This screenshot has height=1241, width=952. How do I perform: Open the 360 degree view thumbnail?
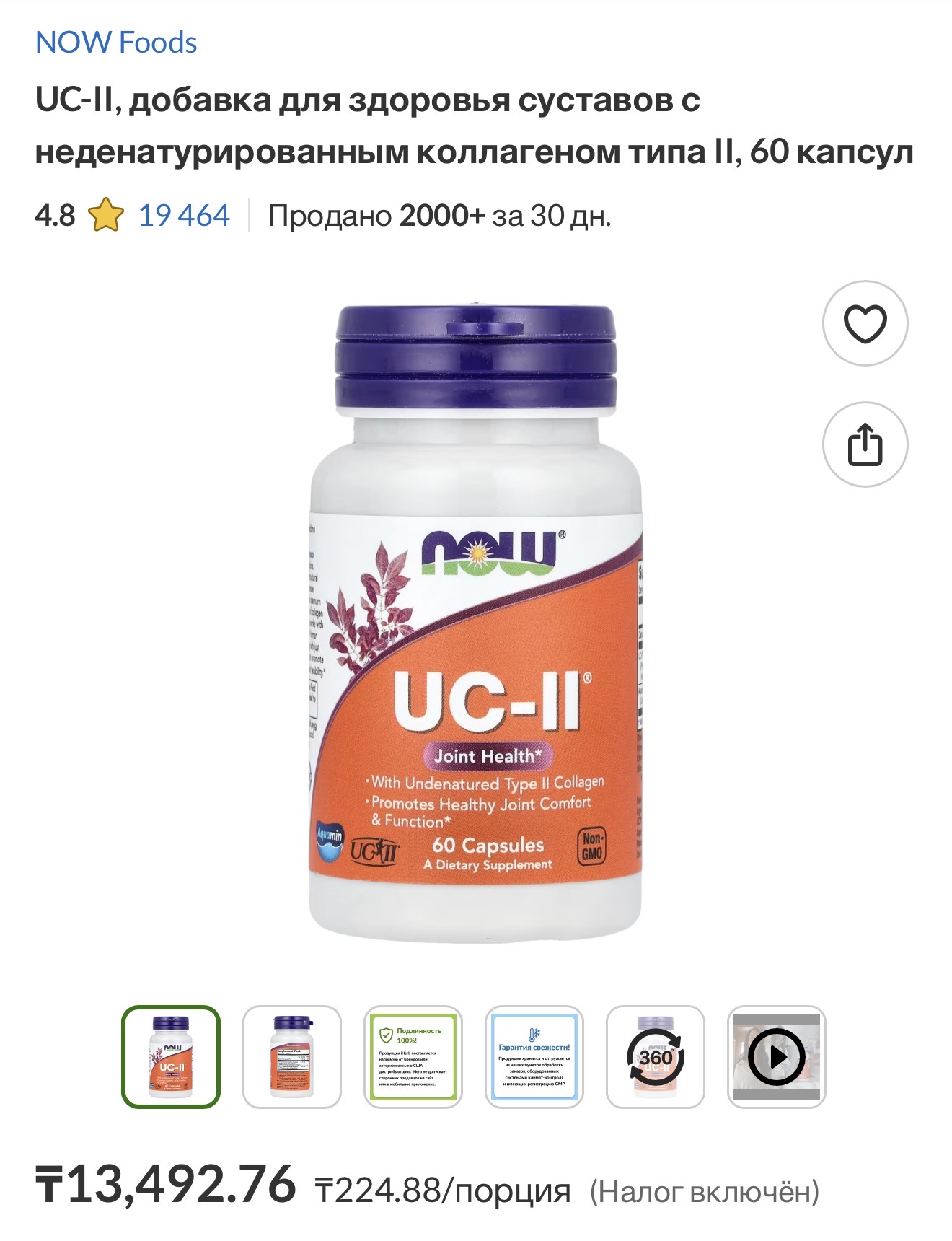(x=656, y=1056)
